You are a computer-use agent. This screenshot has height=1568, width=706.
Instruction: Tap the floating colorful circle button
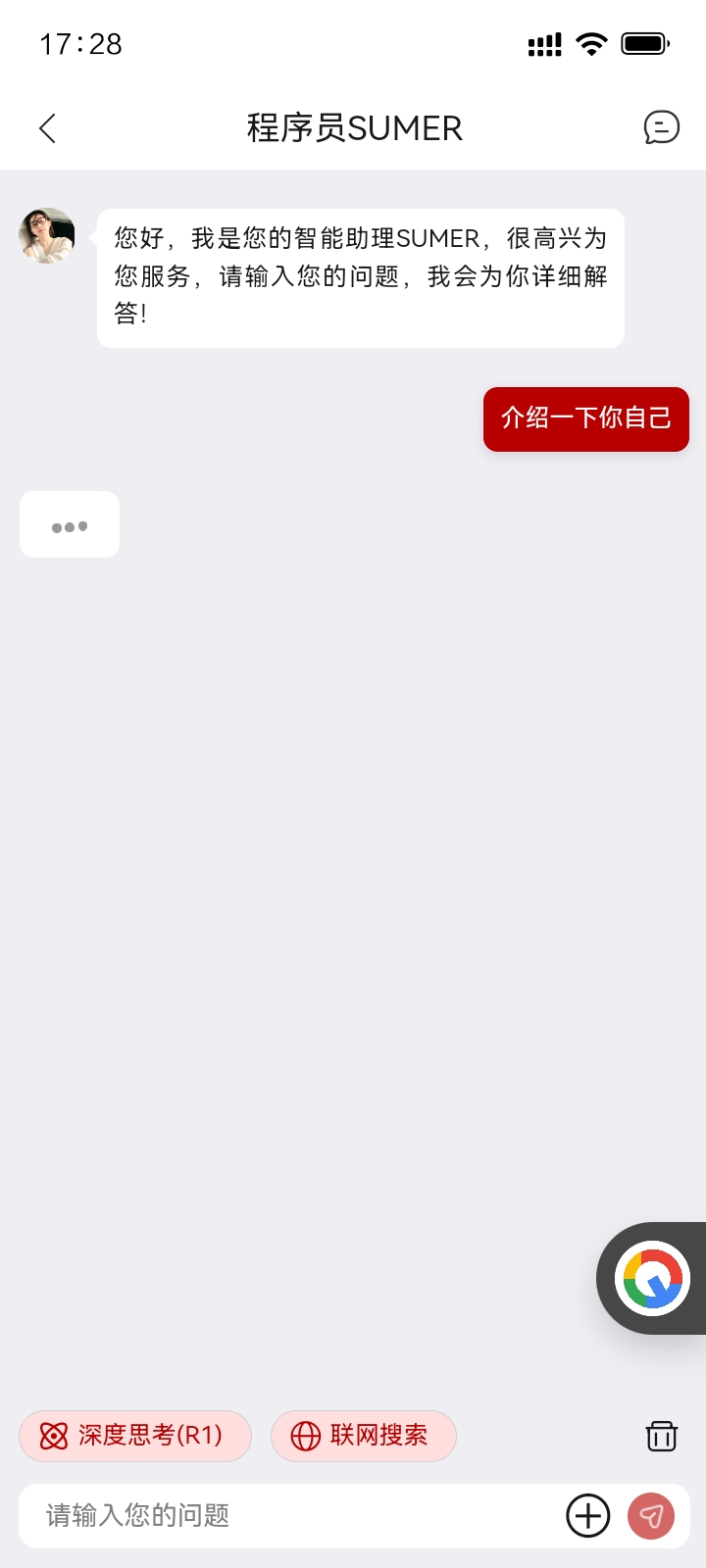(652, 1278)
